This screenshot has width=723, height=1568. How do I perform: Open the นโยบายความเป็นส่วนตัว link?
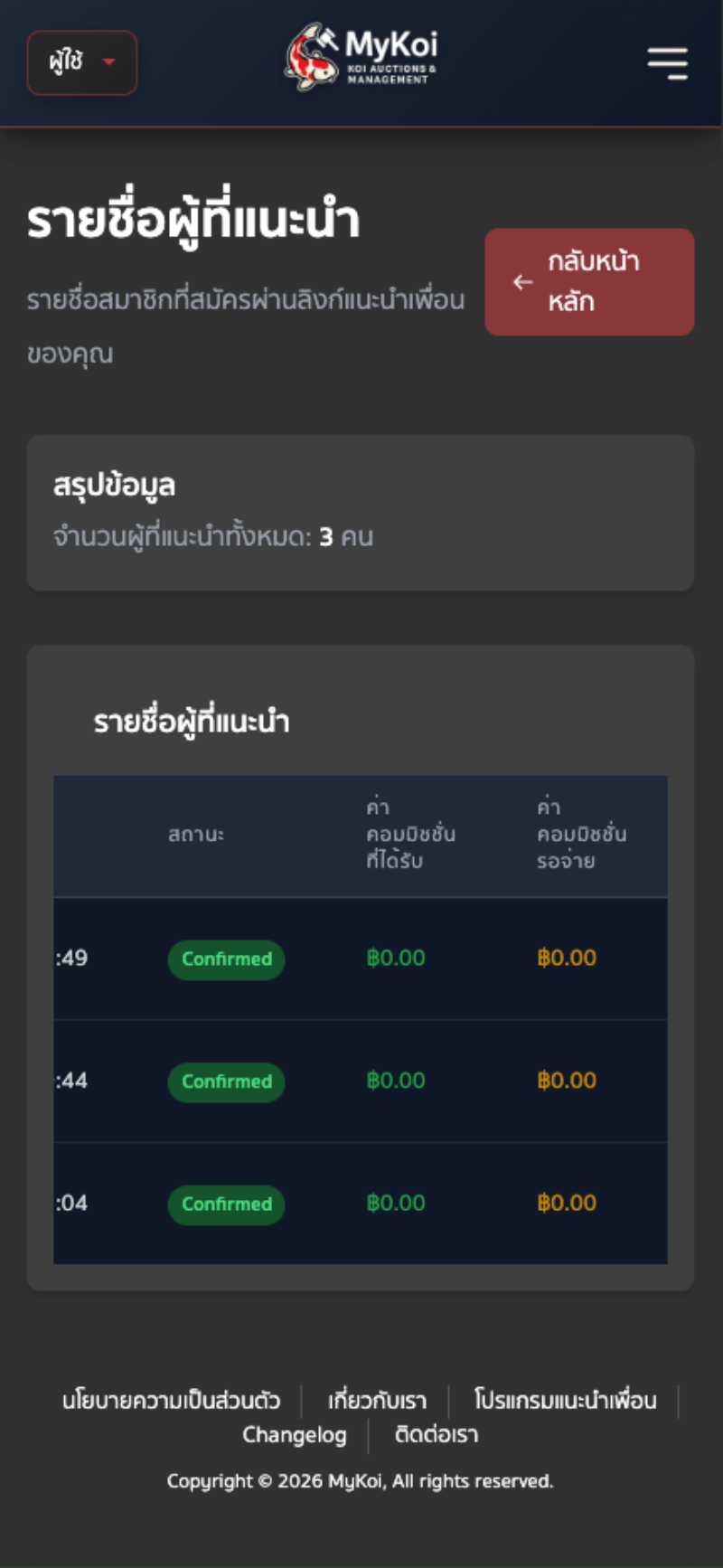(x=171, y=1400)
